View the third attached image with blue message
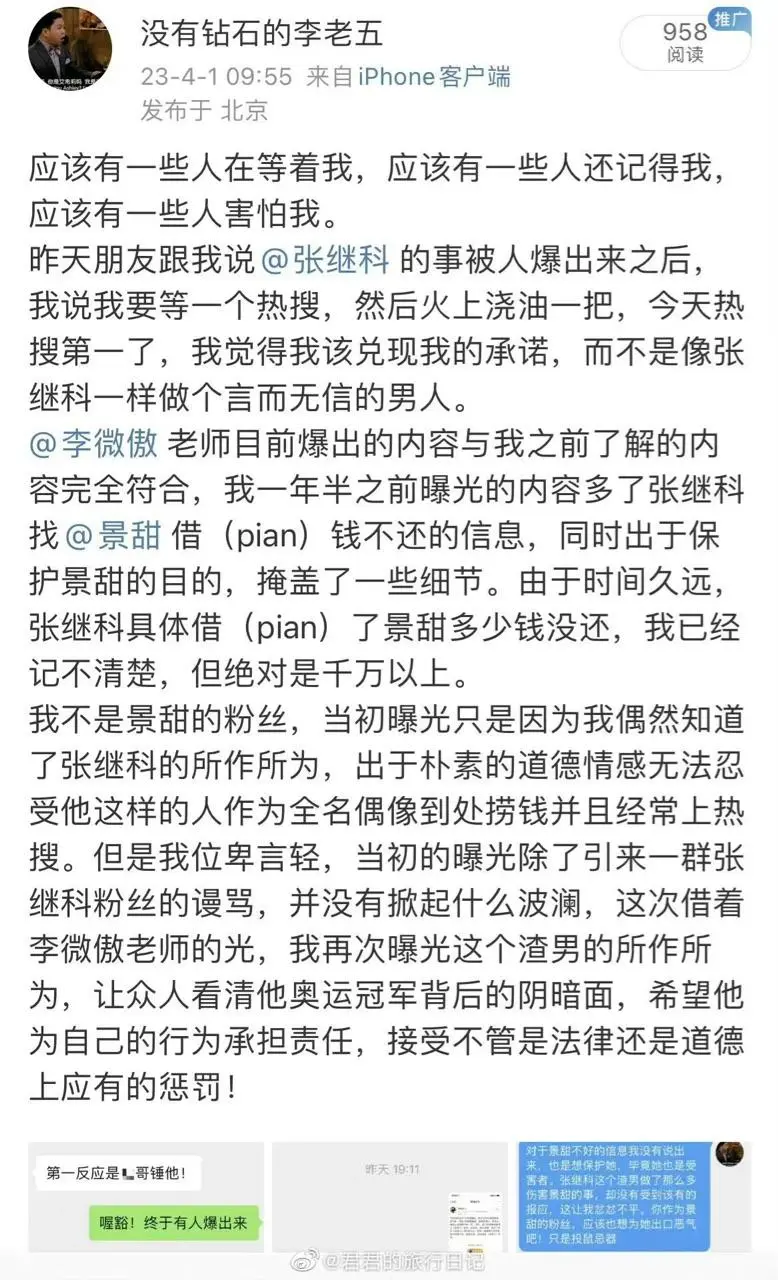The image size is (778, 1280). pyautogui.click(x=633, y=1197)
